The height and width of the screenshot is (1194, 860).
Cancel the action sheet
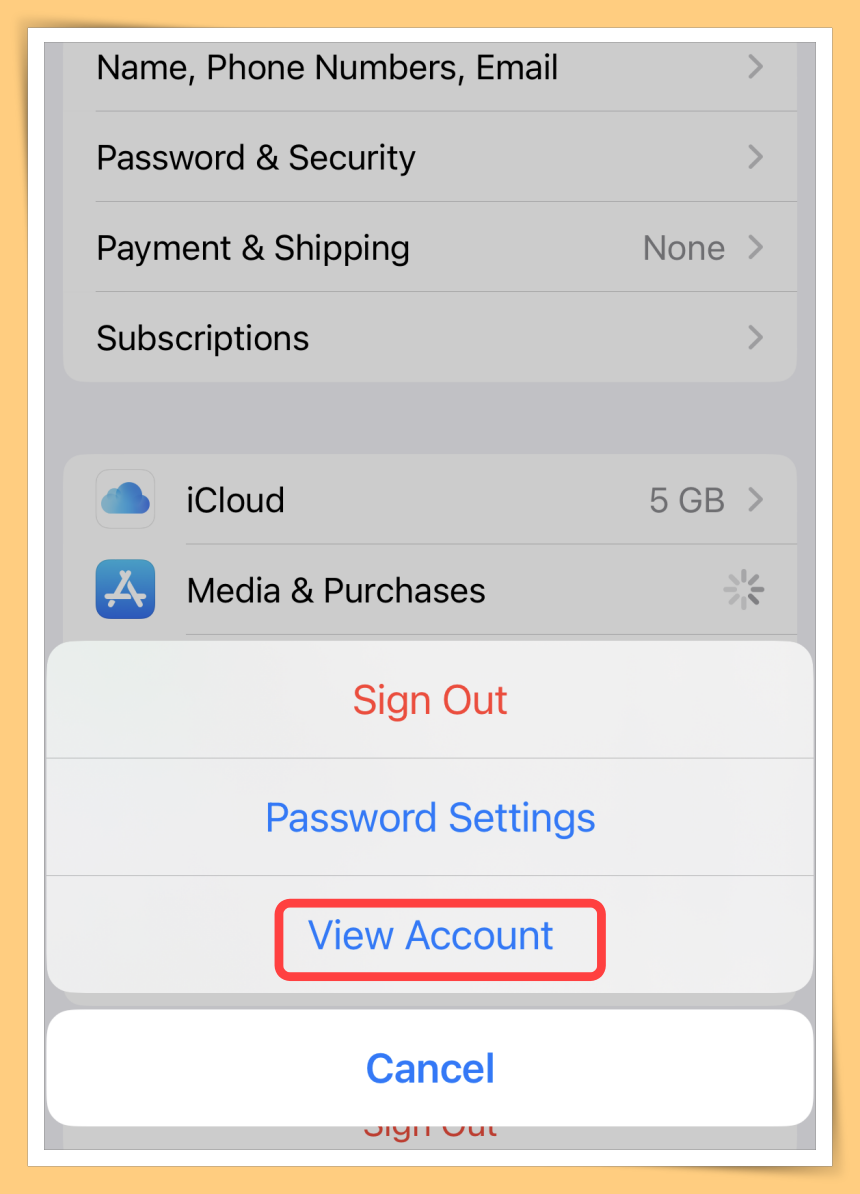430,1068
